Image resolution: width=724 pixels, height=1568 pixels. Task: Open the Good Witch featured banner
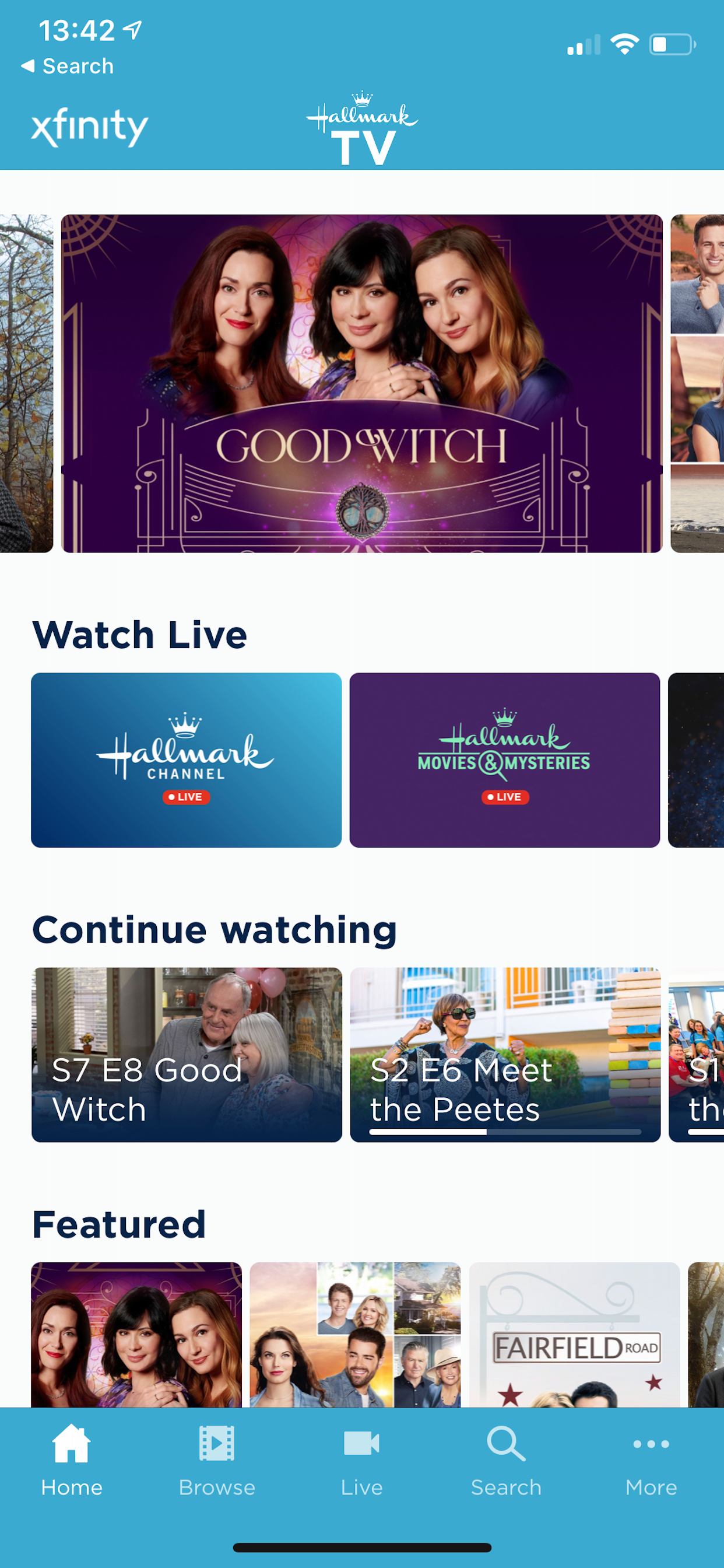(x=361, y=383)
